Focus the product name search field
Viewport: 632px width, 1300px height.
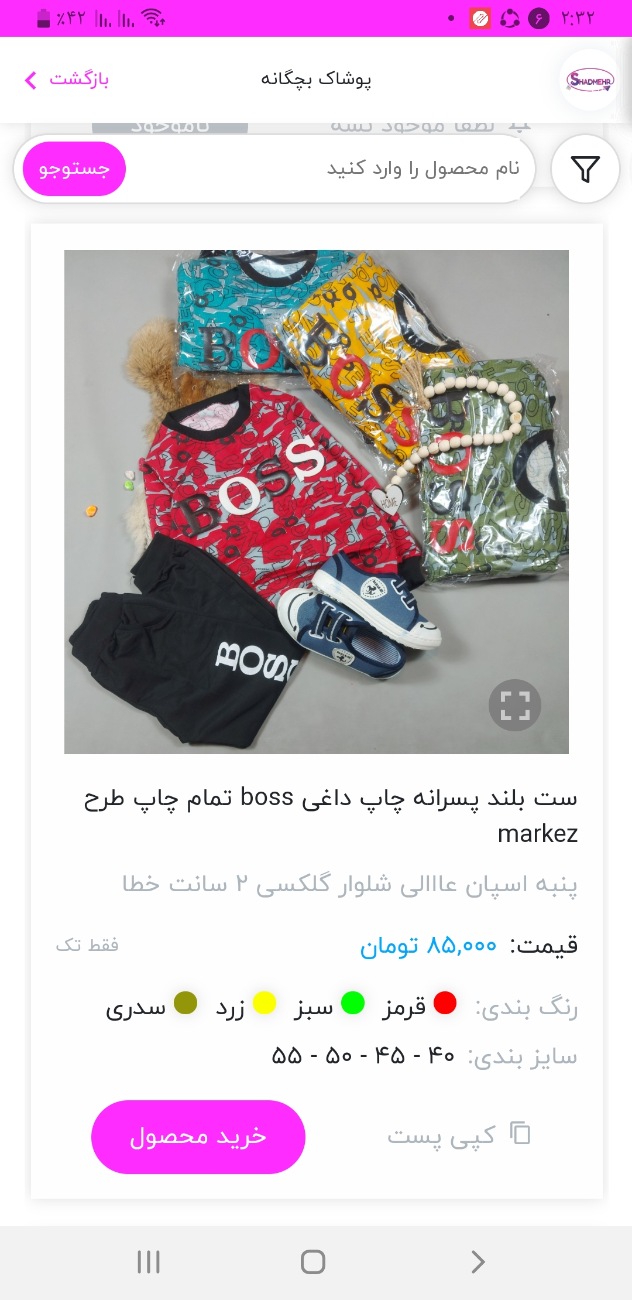(x=330, y=169)
